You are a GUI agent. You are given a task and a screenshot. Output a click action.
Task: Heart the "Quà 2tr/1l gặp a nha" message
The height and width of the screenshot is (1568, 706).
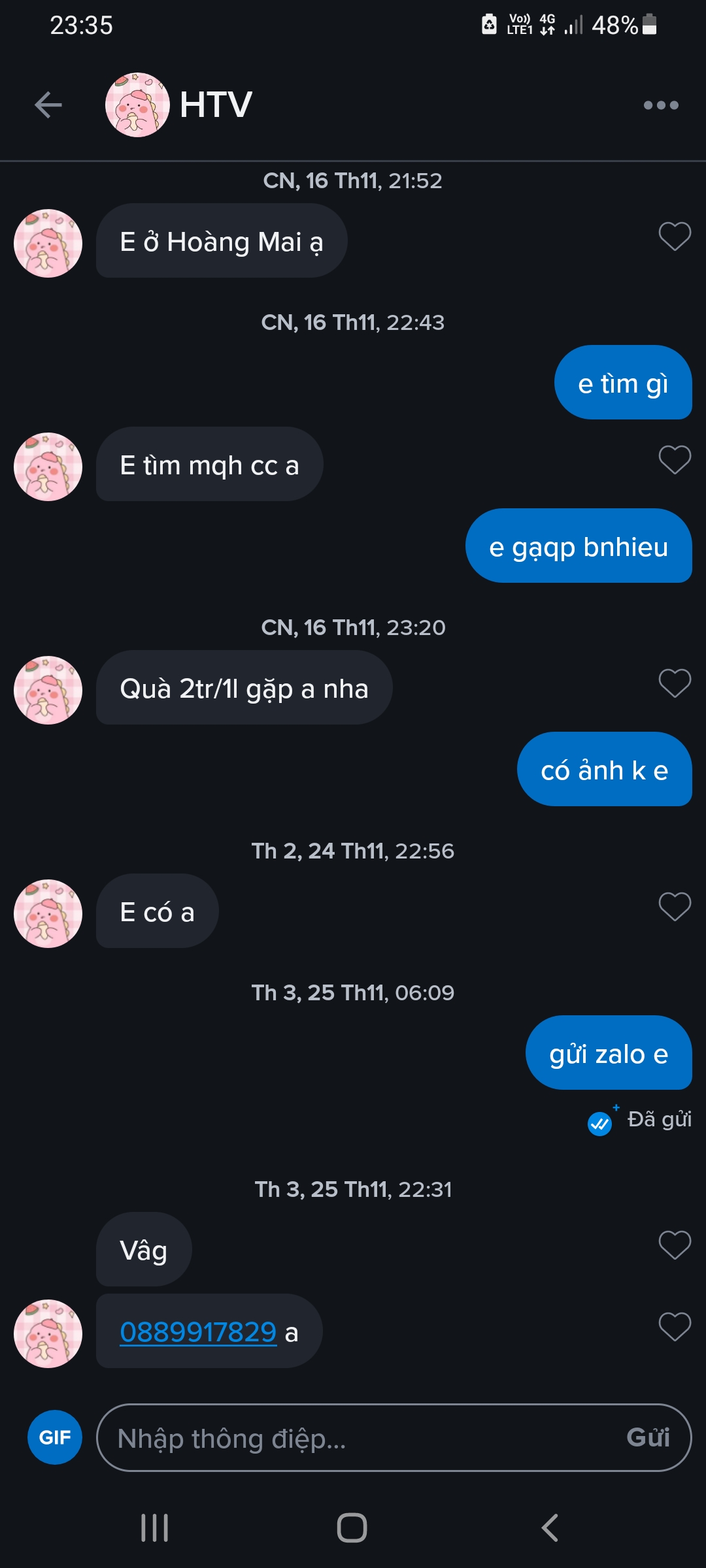click(x=675, y=683)
